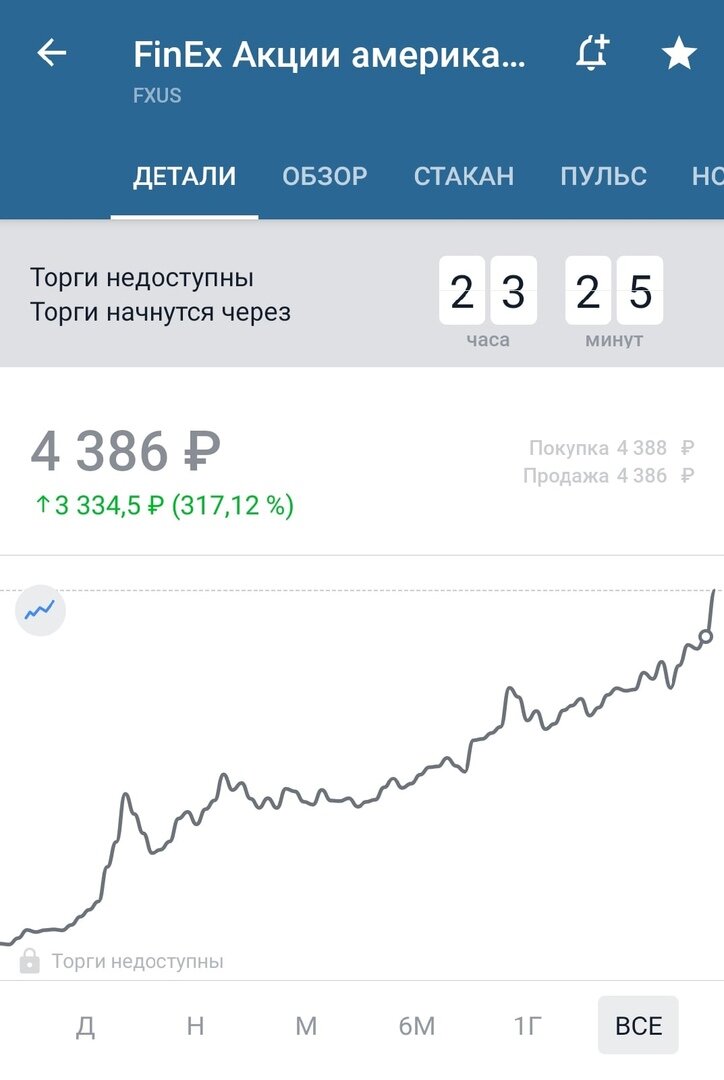Viewport: 724px width, 1080px height.
Task: Tap the back arrow to exit FXUS page
Action: point(50,53)
